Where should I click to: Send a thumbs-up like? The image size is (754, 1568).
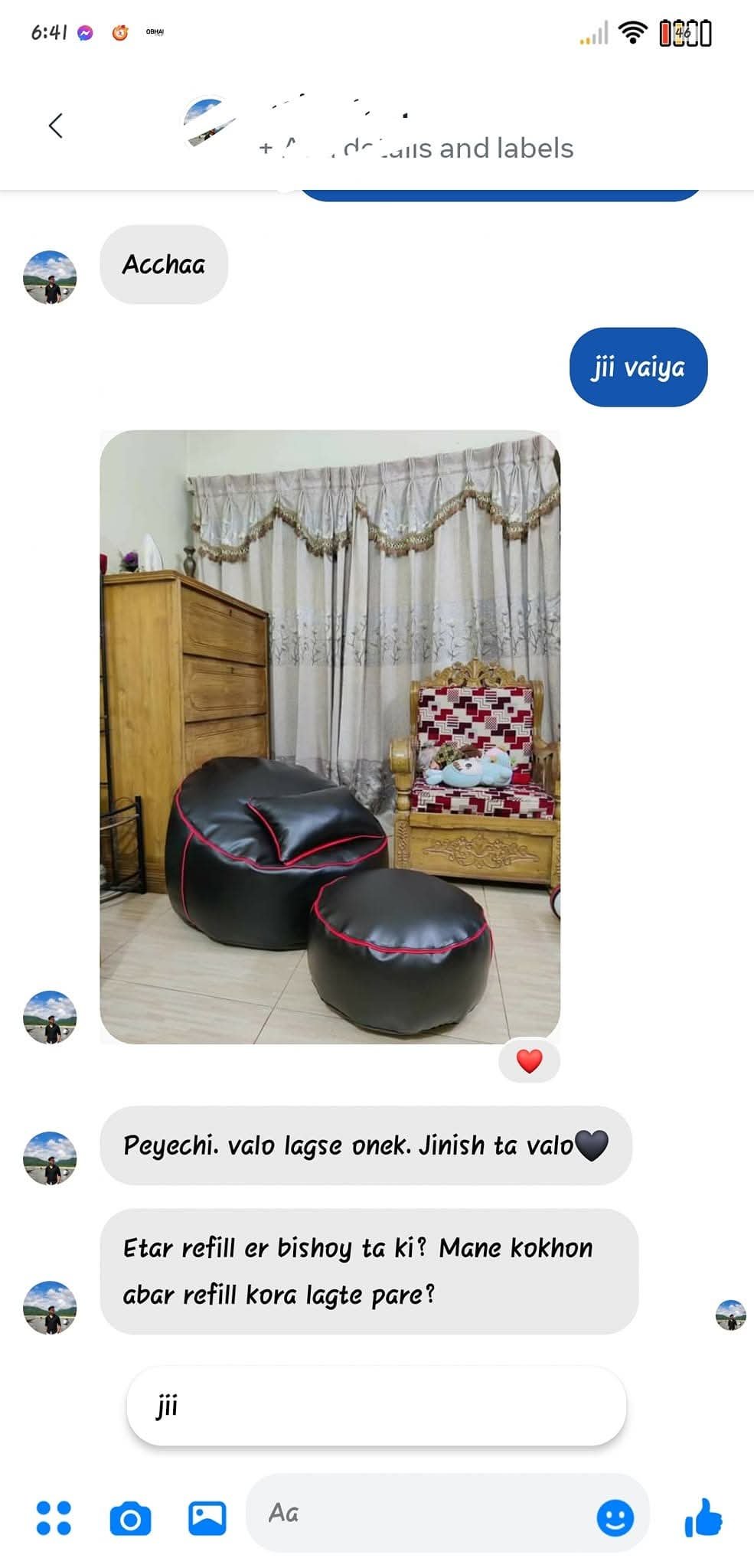703,1517
